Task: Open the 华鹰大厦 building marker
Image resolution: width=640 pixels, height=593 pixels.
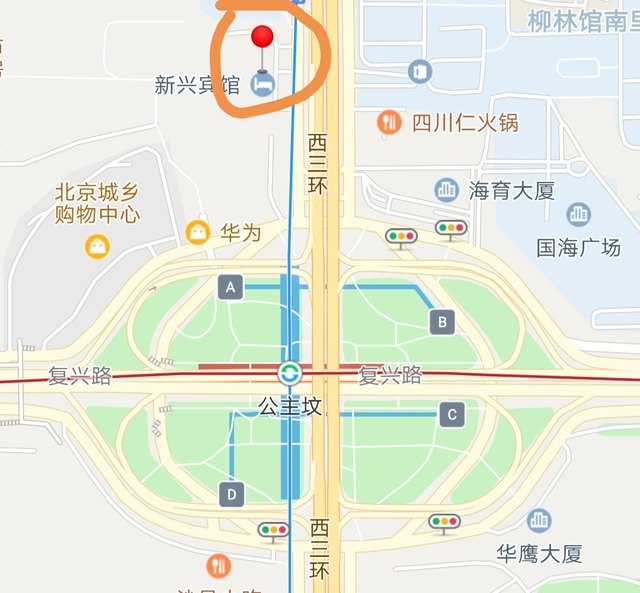Action: click(x=539, y=520)
